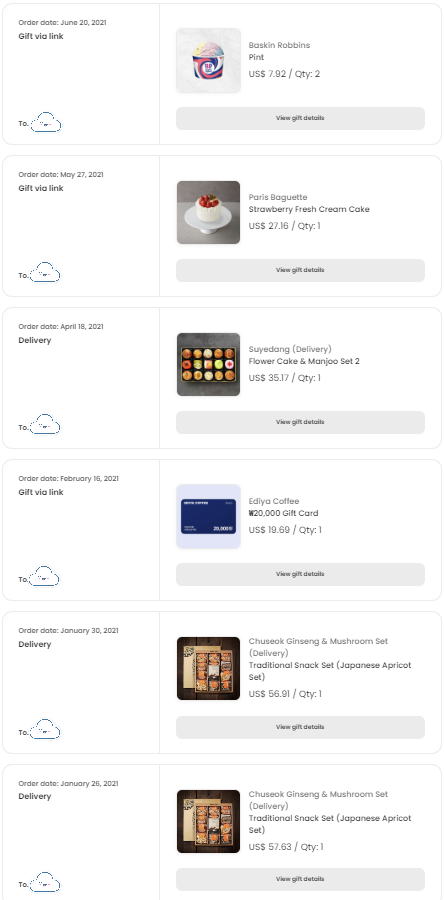Screen dimensions: 444x900
Task: View gift details for Baskin Robbins Pint
Action: [300, 118]
